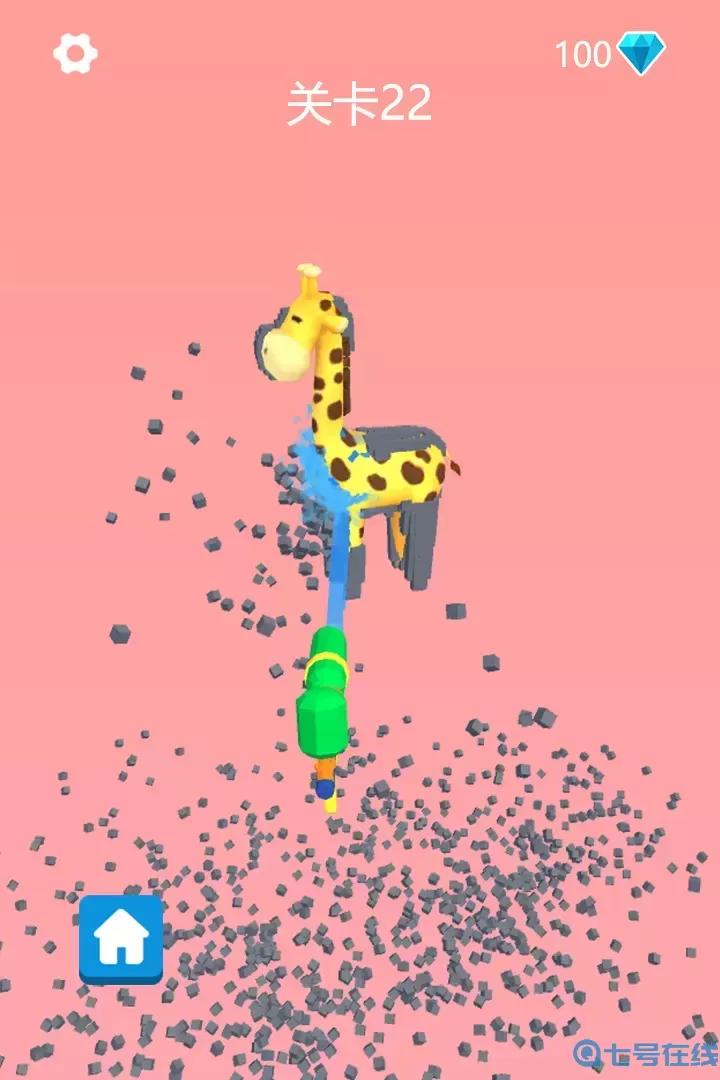
Task: Return to the home screen button
Action: point(121,938)
